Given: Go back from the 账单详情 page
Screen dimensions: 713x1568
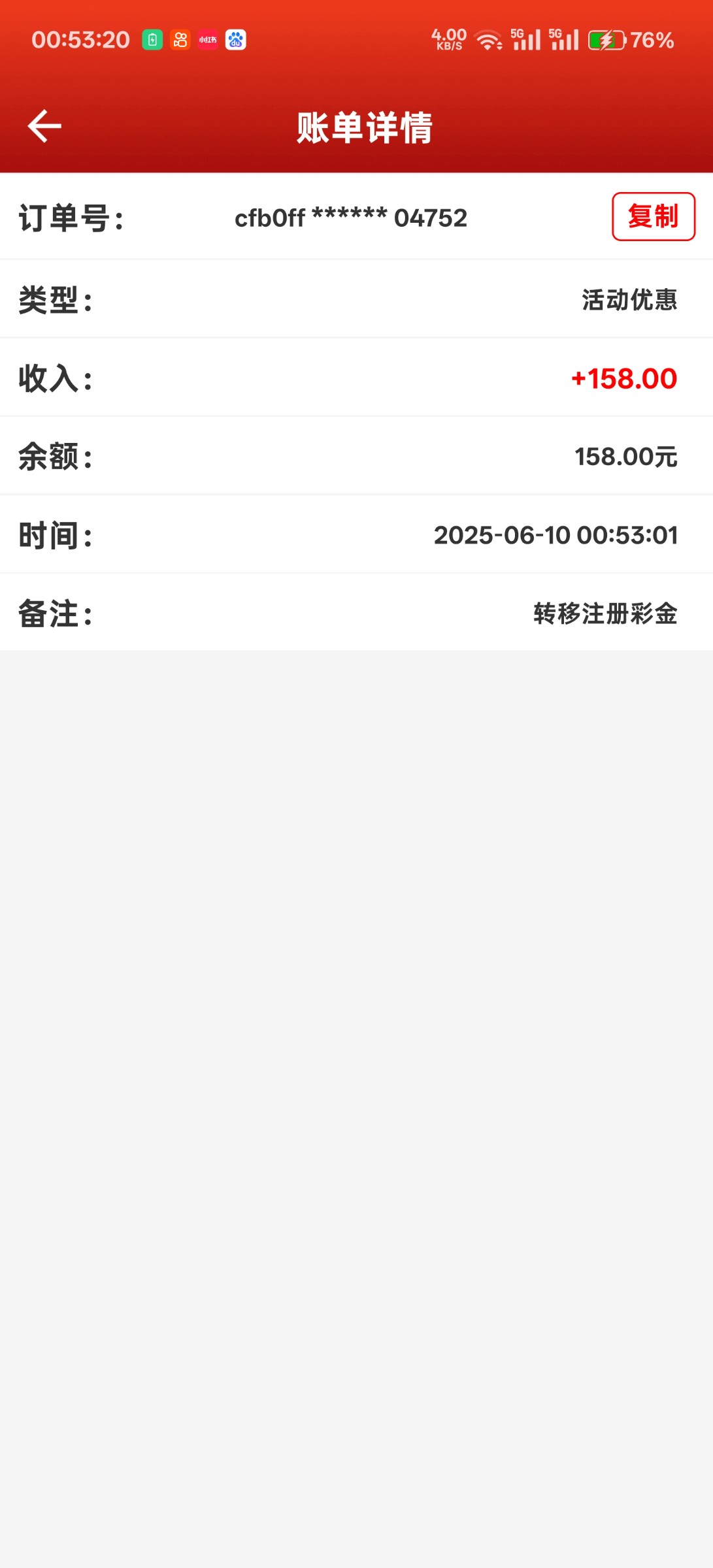Looking at the screenshot, I should click(x=44, y=126).
